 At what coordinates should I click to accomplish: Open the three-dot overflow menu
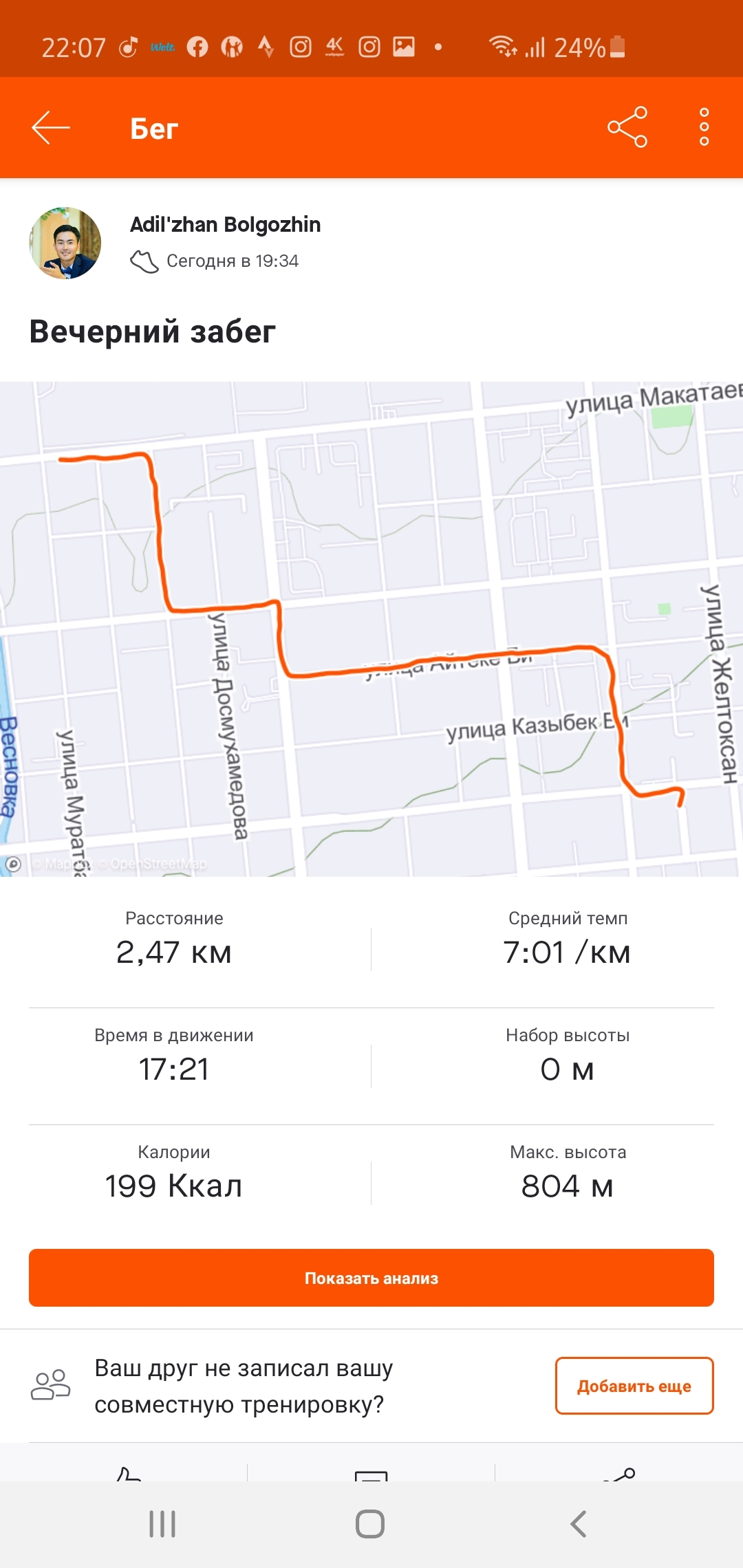tap(704, 127)
